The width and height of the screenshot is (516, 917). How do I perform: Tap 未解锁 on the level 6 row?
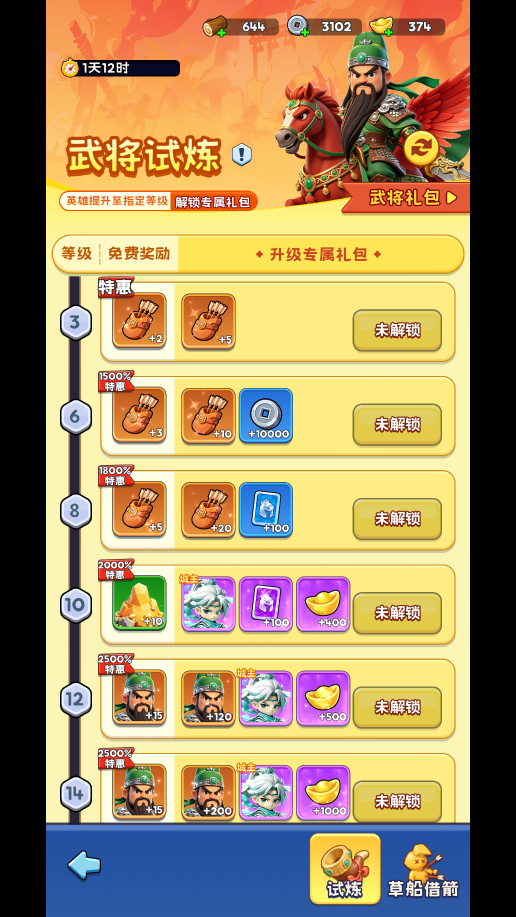397,425
